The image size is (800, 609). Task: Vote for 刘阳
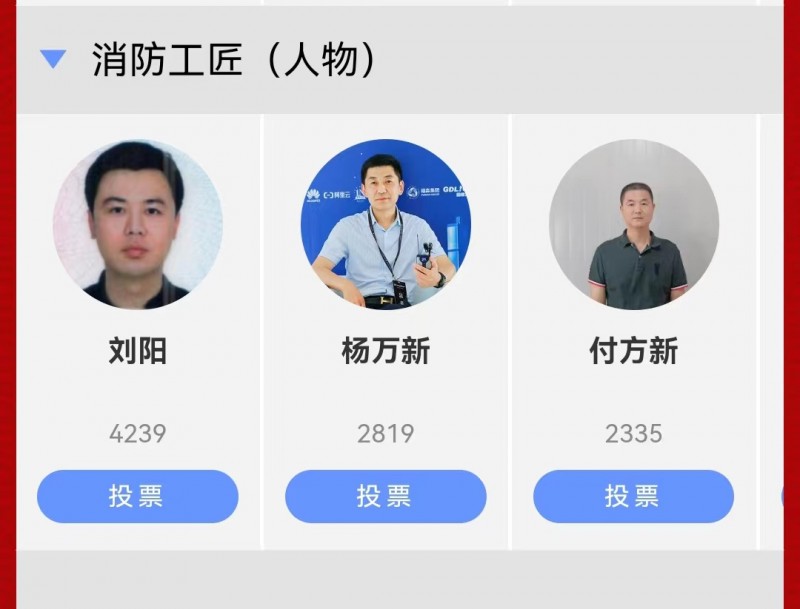(x=137, y=497)
